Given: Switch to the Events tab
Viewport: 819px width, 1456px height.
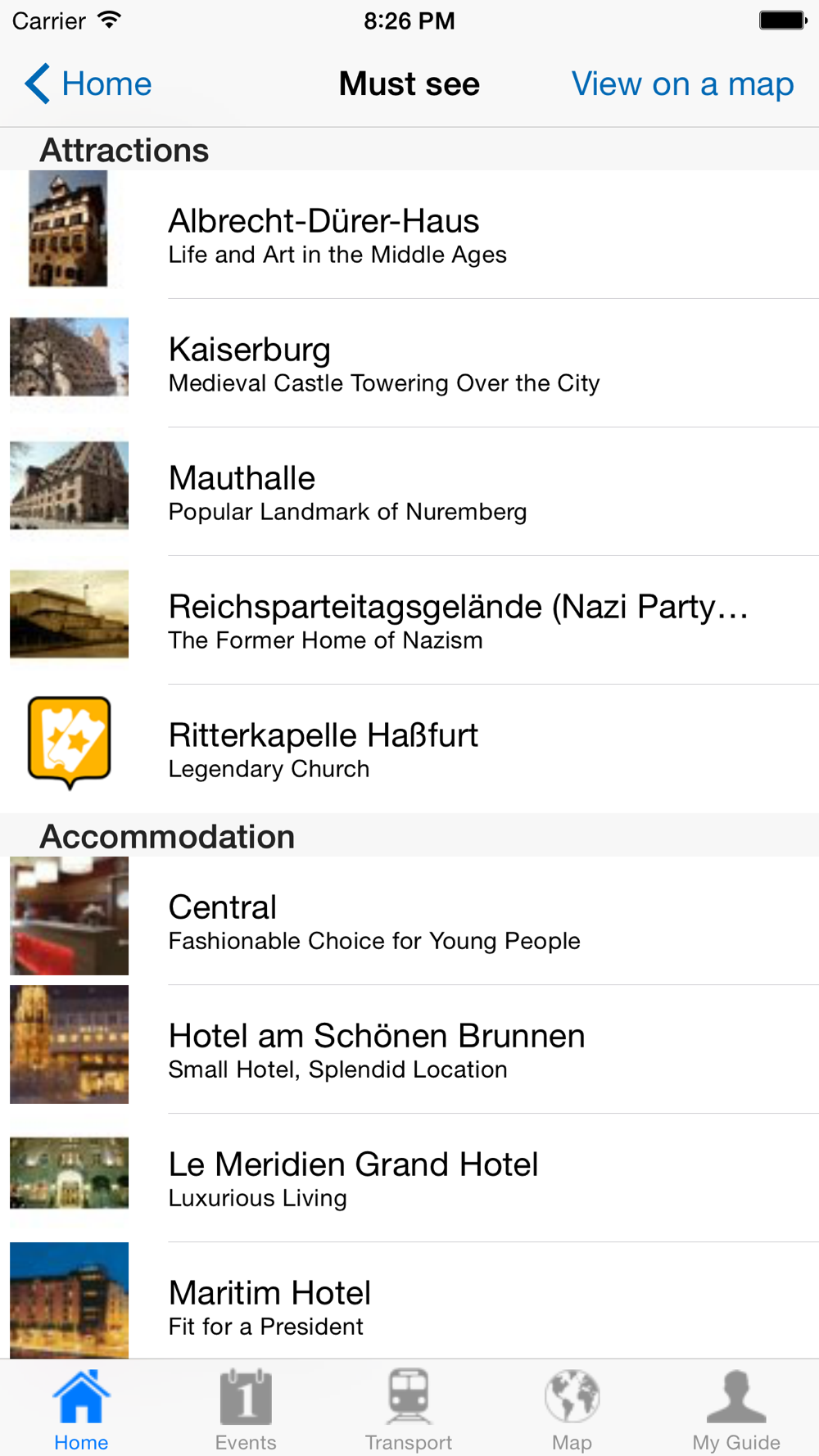Looking at the screenshot, I should pos(246,1409).
